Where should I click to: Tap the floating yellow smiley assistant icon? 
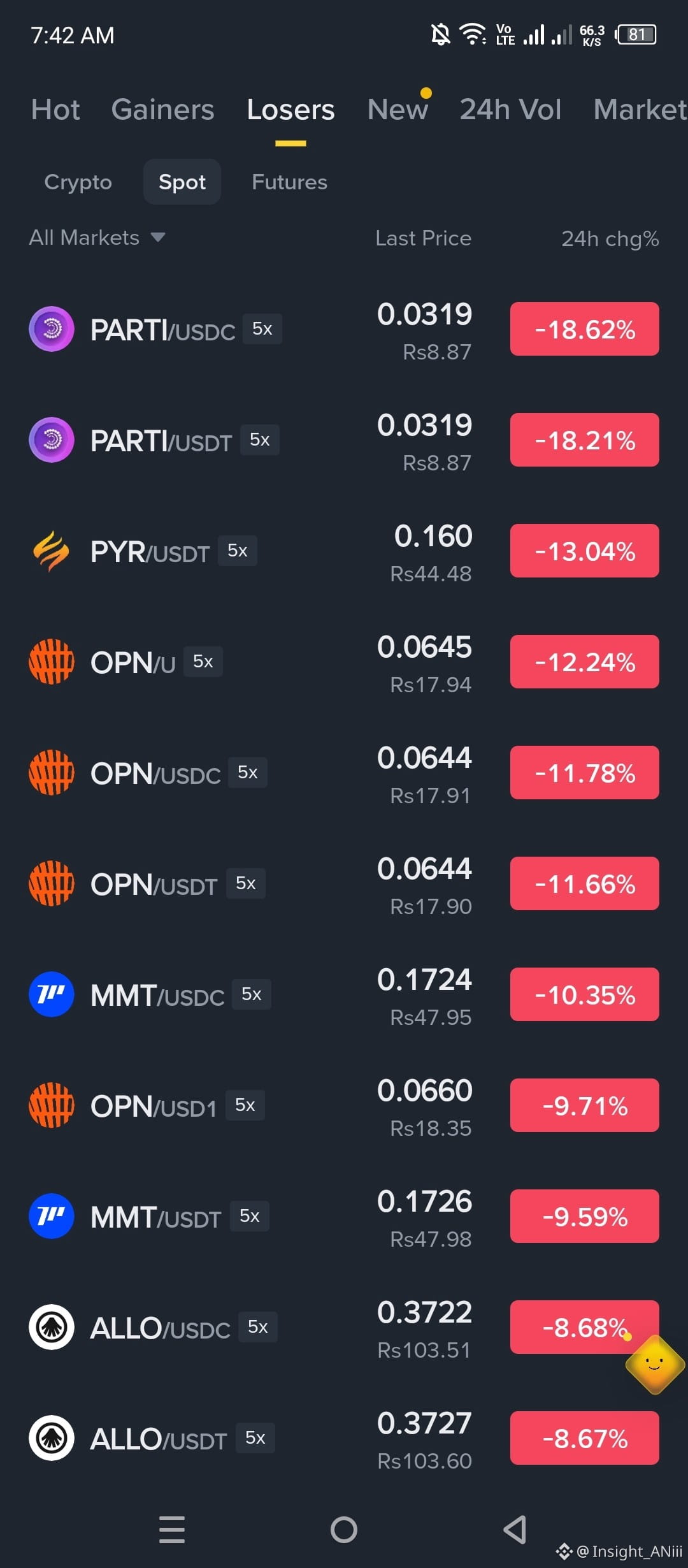654,1365
